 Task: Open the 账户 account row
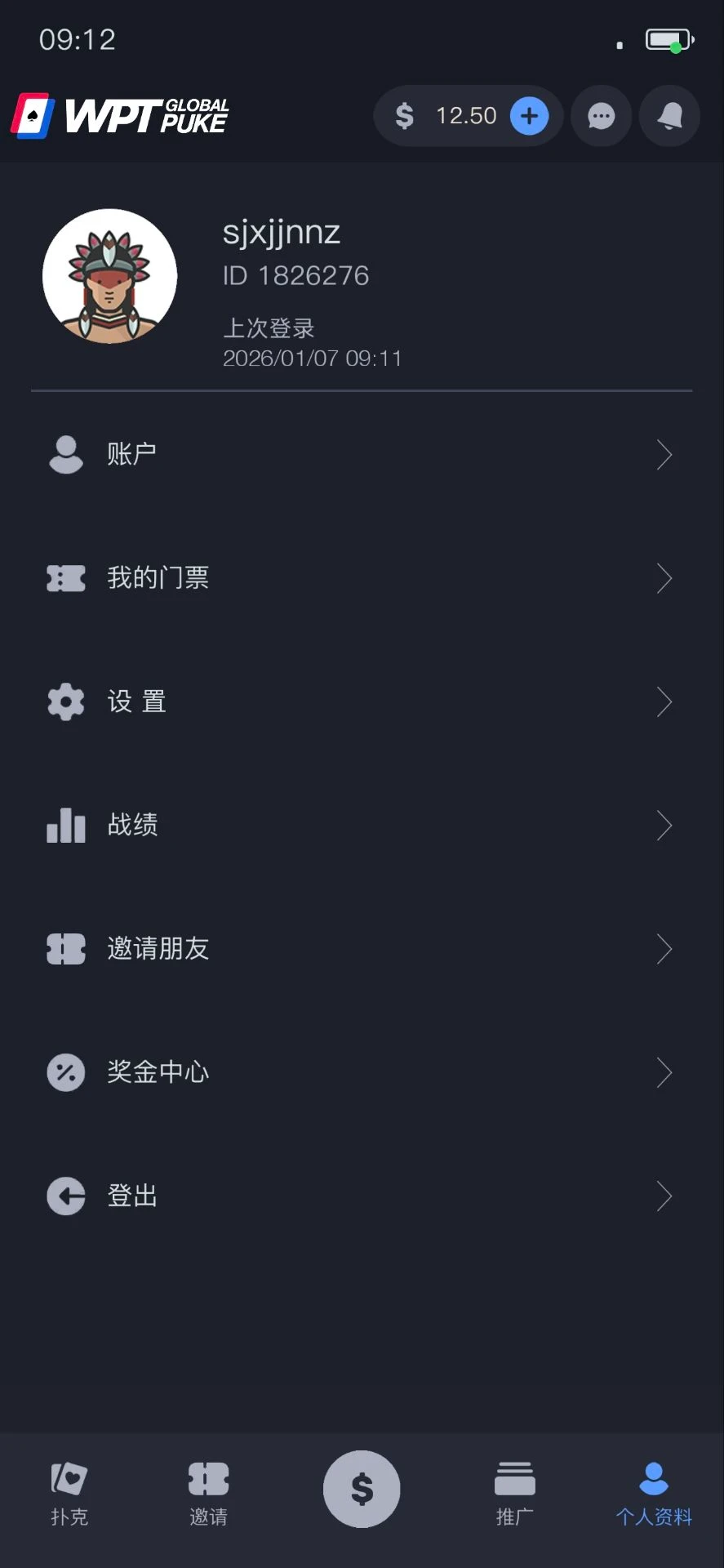tap(361, 454)
